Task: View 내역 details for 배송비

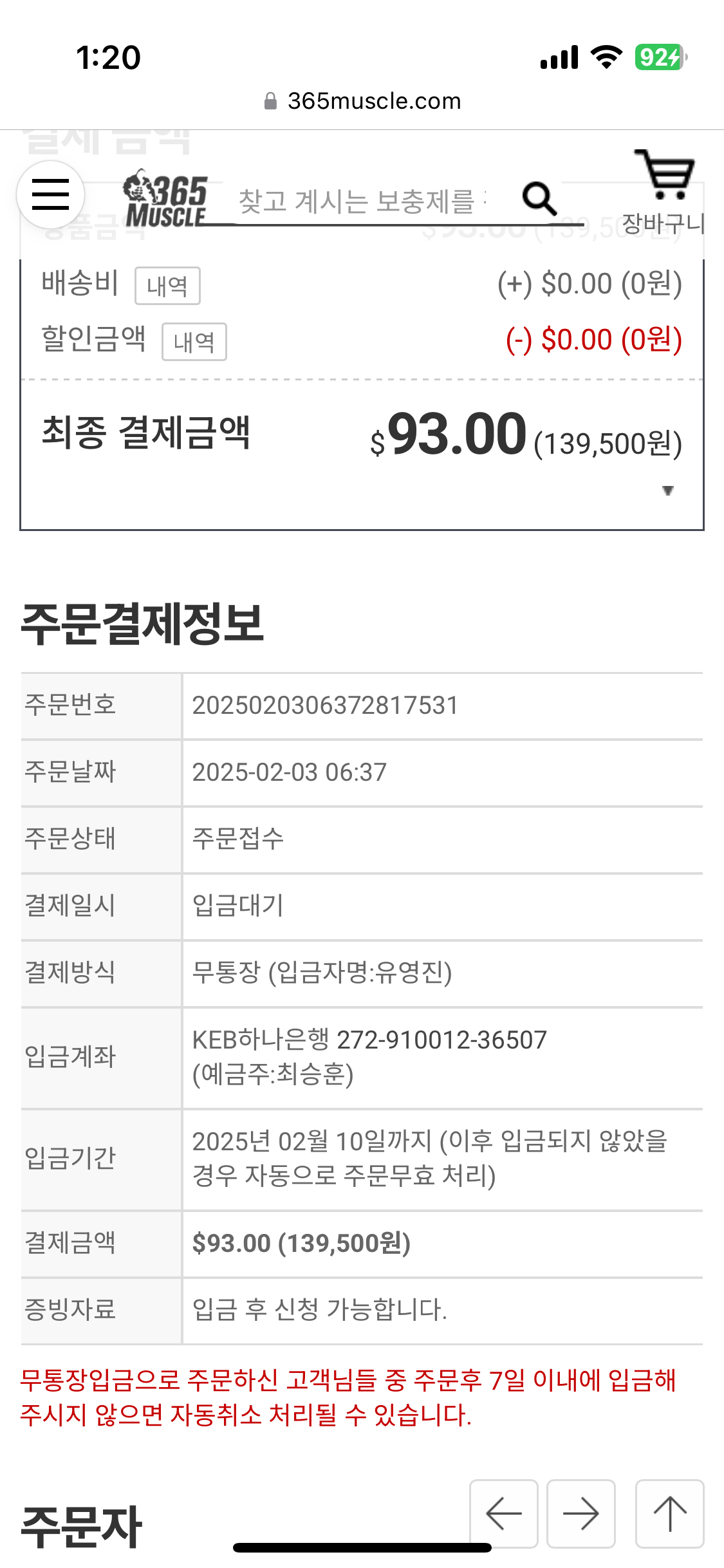Action: [x=167, y=286]
